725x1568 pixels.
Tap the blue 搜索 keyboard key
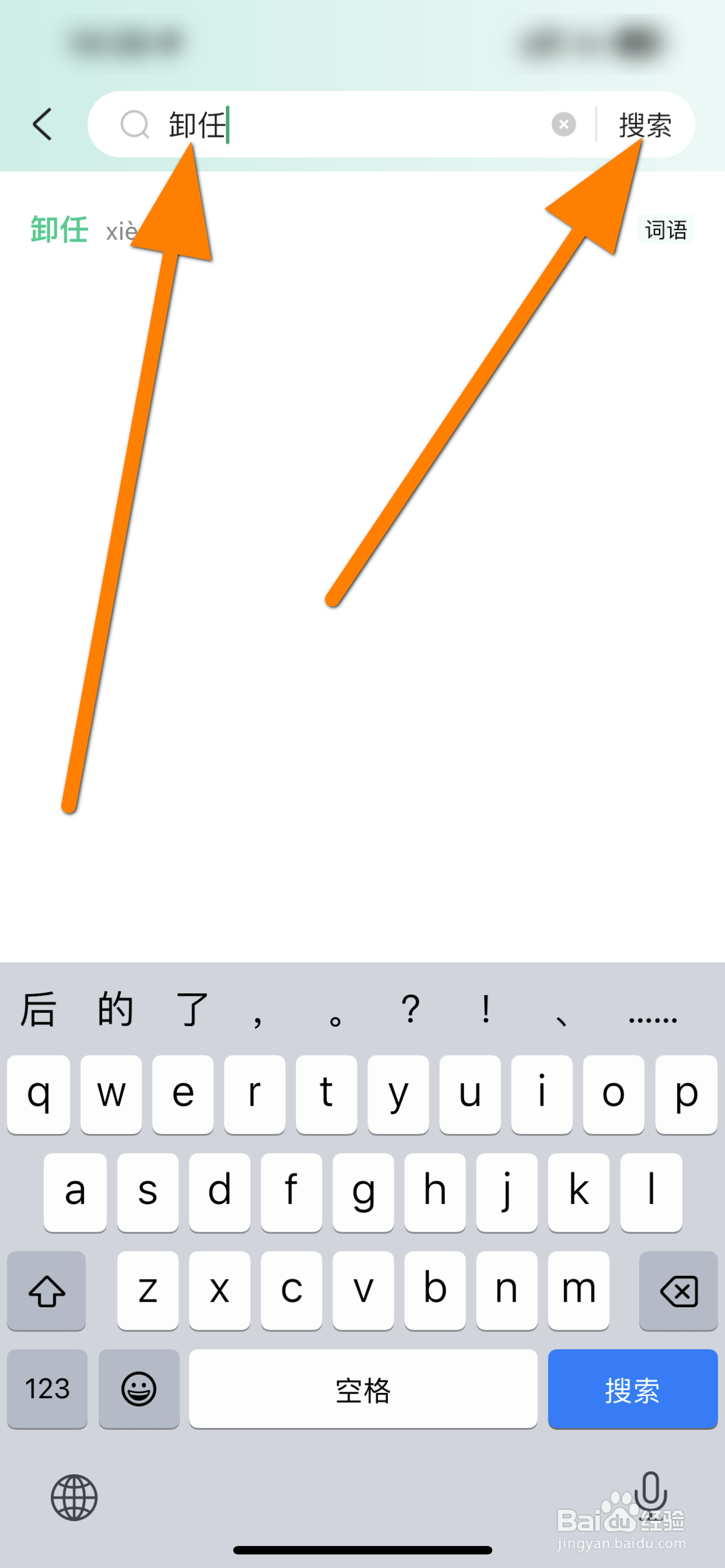632,1390
